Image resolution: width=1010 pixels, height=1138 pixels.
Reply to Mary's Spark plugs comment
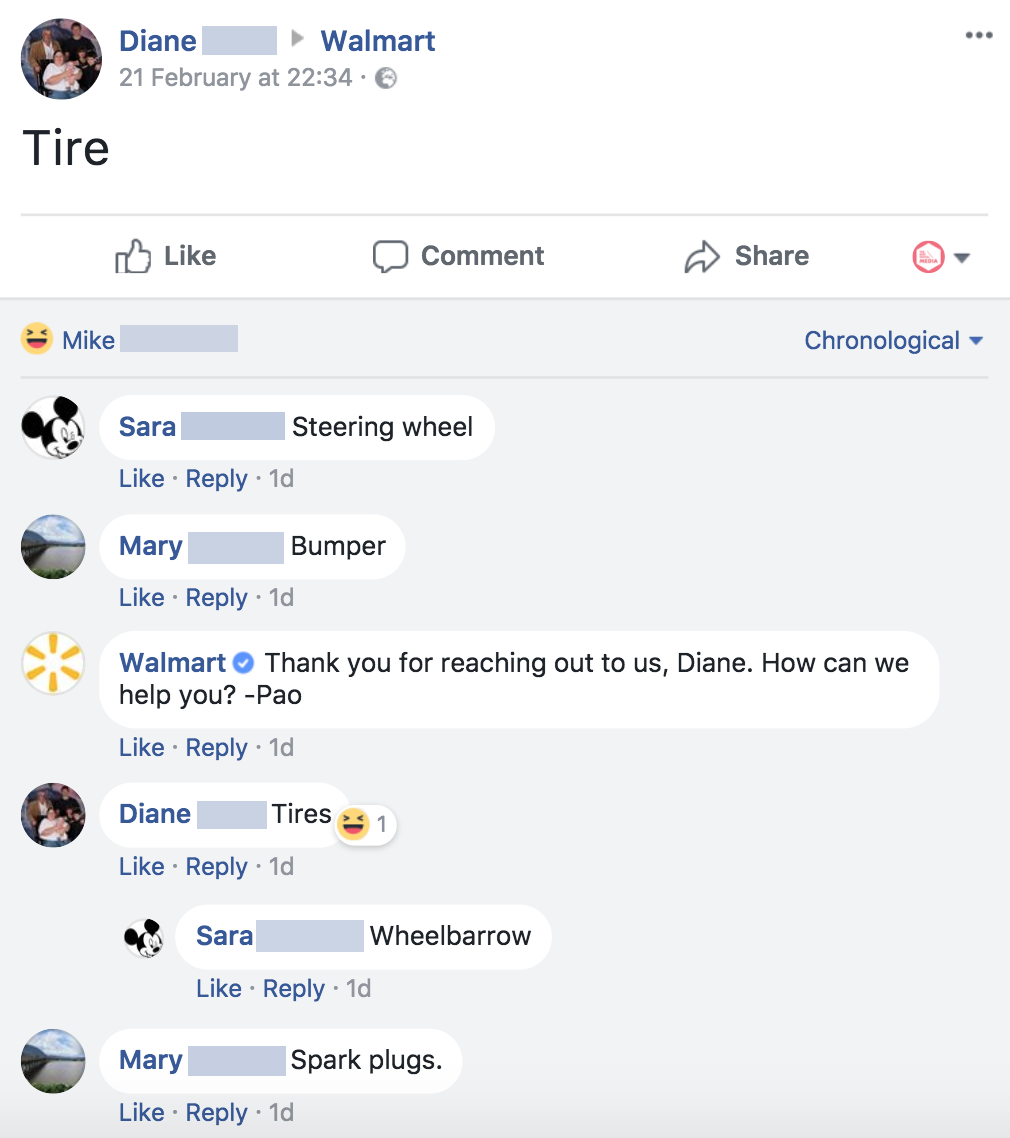[x=216, y=1113]
